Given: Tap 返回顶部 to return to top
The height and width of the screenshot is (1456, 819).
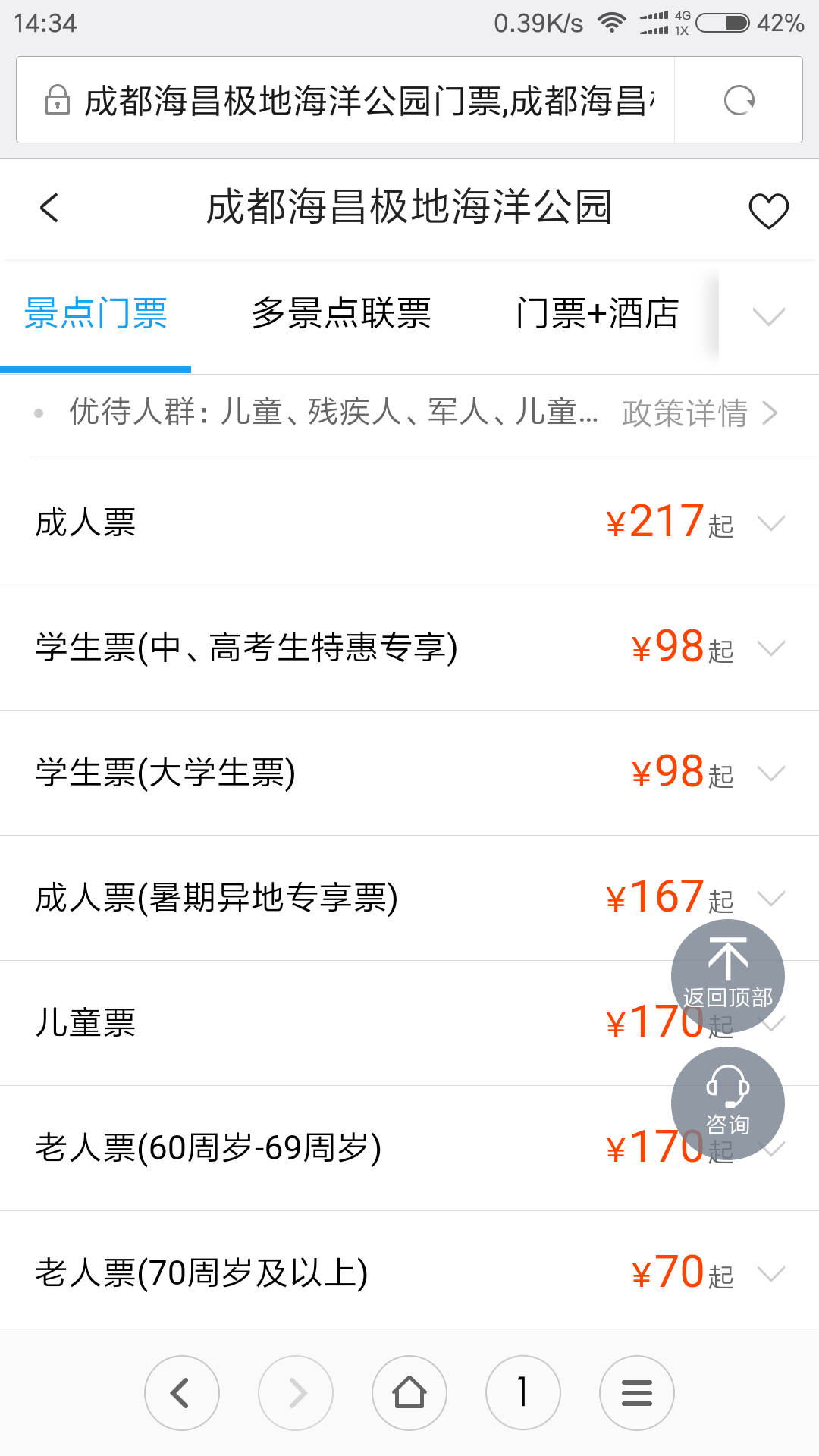Looking at the screenshot, I should 728,976.
